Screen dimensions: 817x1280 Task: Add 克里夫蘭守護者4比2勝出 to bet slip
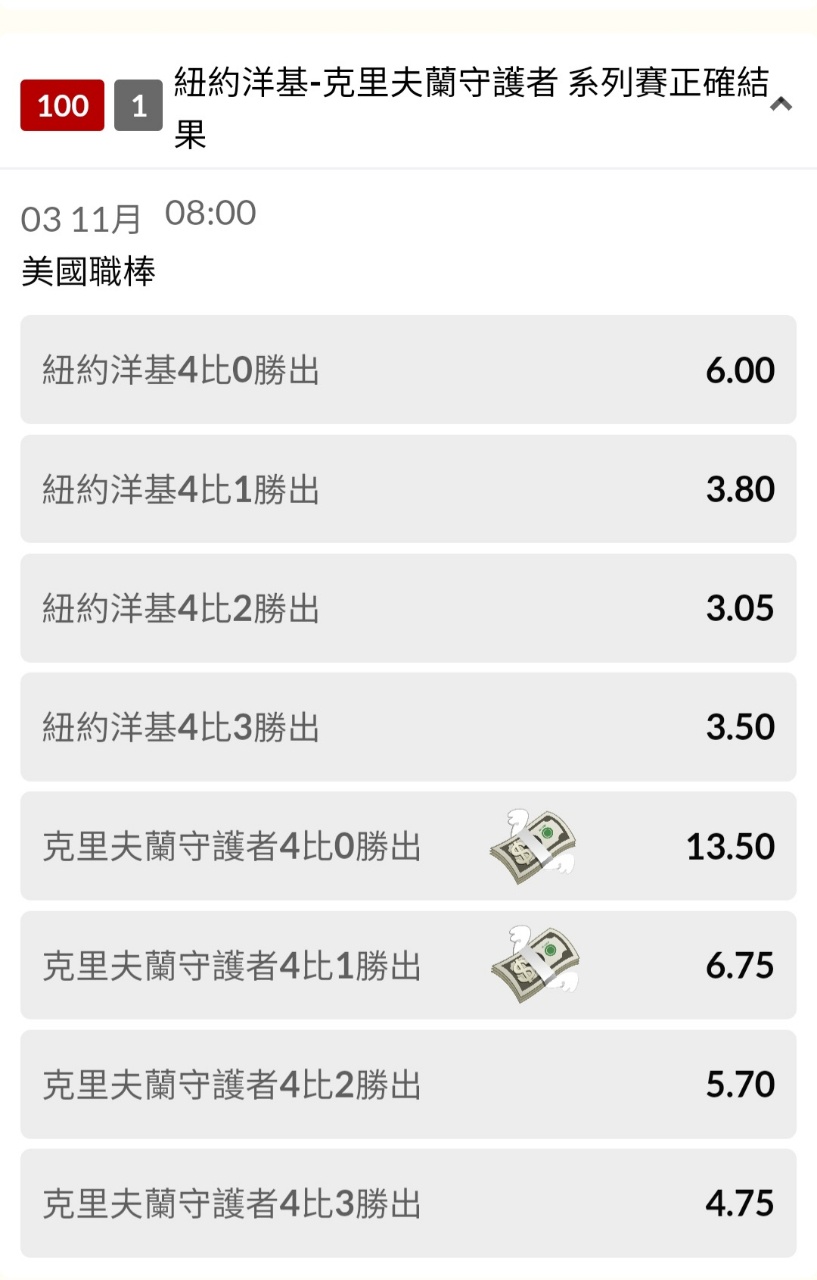408,1084
